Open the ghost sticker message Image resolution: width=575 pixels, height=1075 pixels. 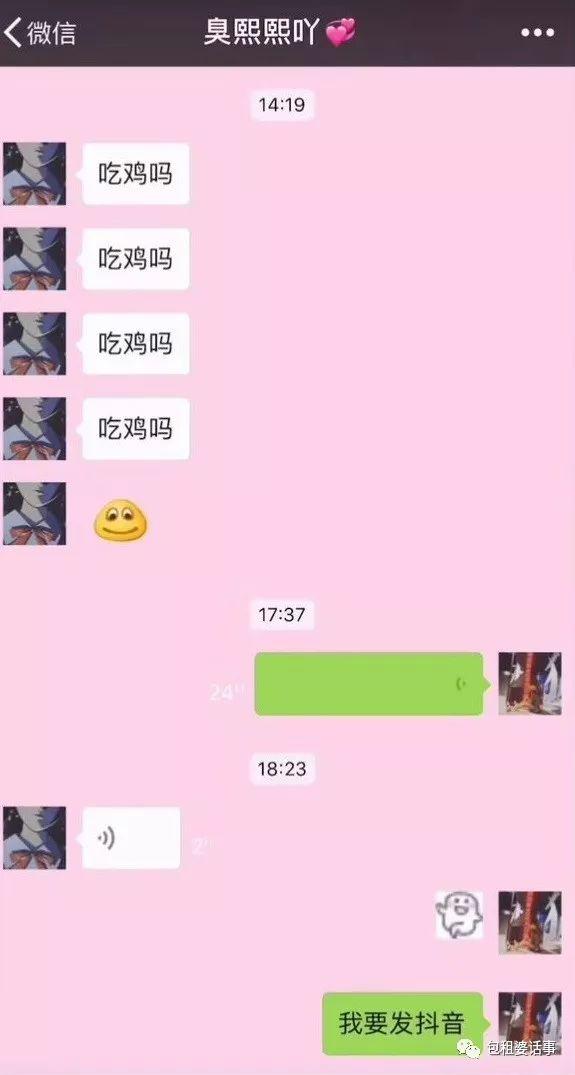pyautogui.click(x=459, y=915)
